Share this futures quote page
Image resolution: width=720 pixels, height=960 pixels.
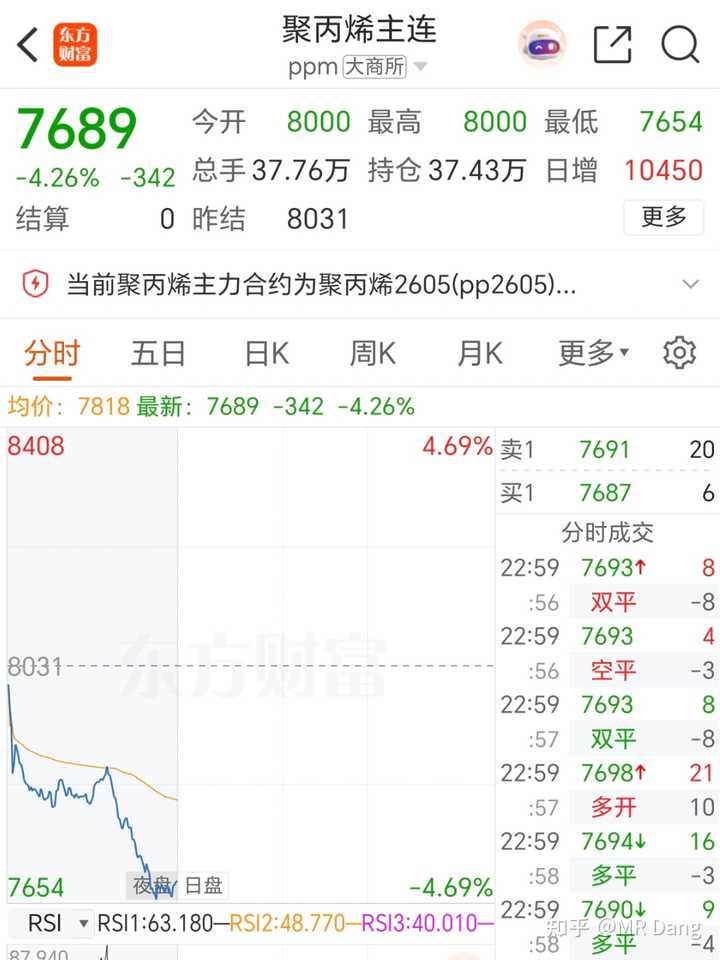pyautogui.click(x=612, y=45)
